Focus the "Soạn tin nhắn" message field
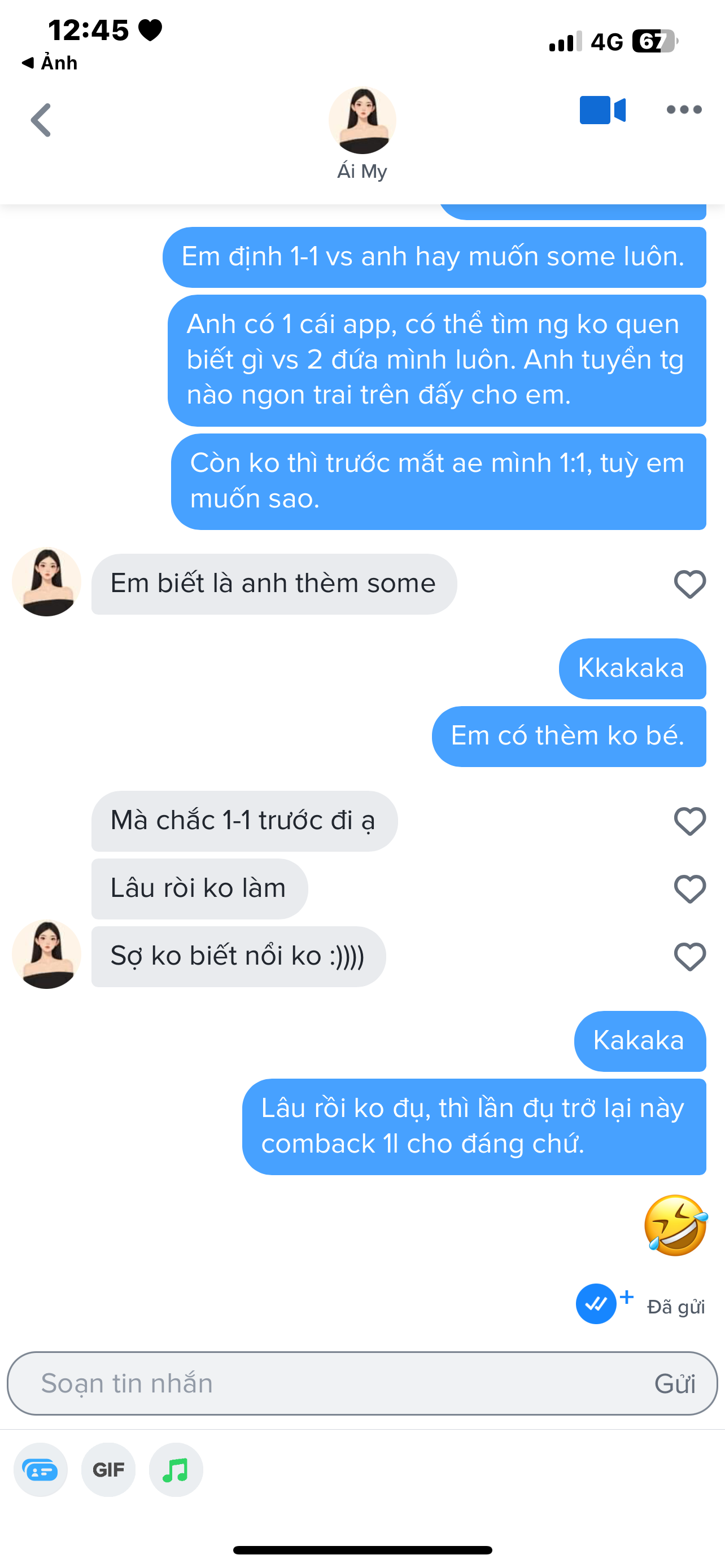The image size is (725, 1568). click(x=329, y=1383)
